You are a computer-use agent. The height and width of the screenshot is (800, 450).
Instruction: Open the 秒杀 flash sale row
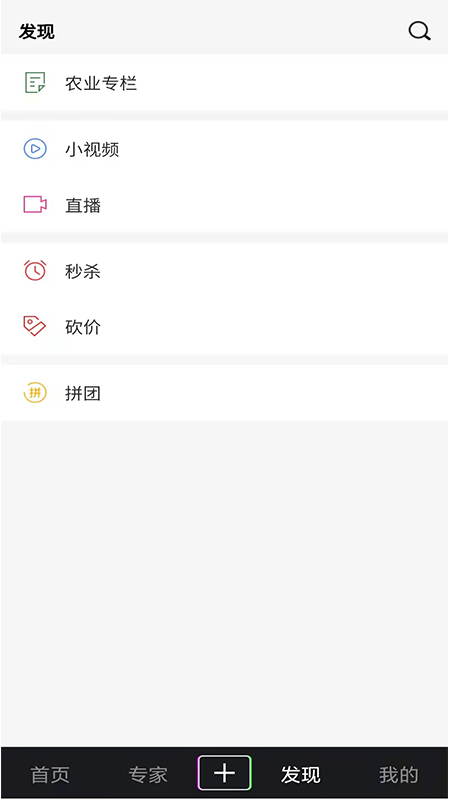point(225,270)
